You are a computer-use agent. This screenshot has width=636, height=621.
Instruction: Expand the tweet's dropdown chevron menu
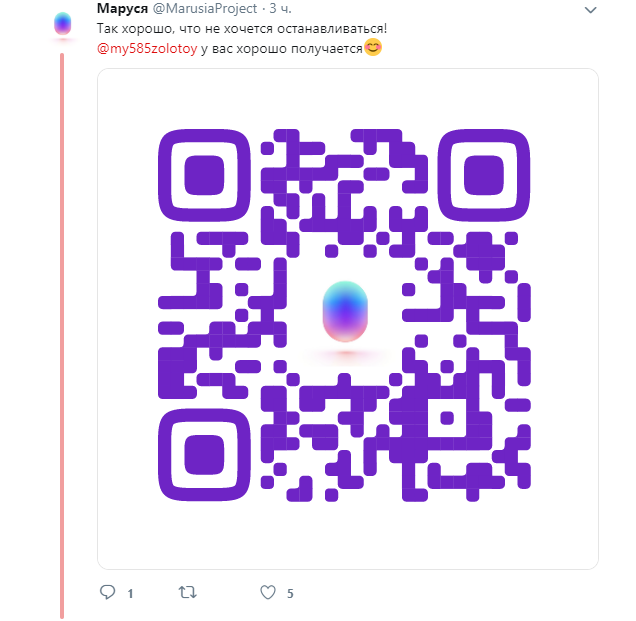point(592,9)
